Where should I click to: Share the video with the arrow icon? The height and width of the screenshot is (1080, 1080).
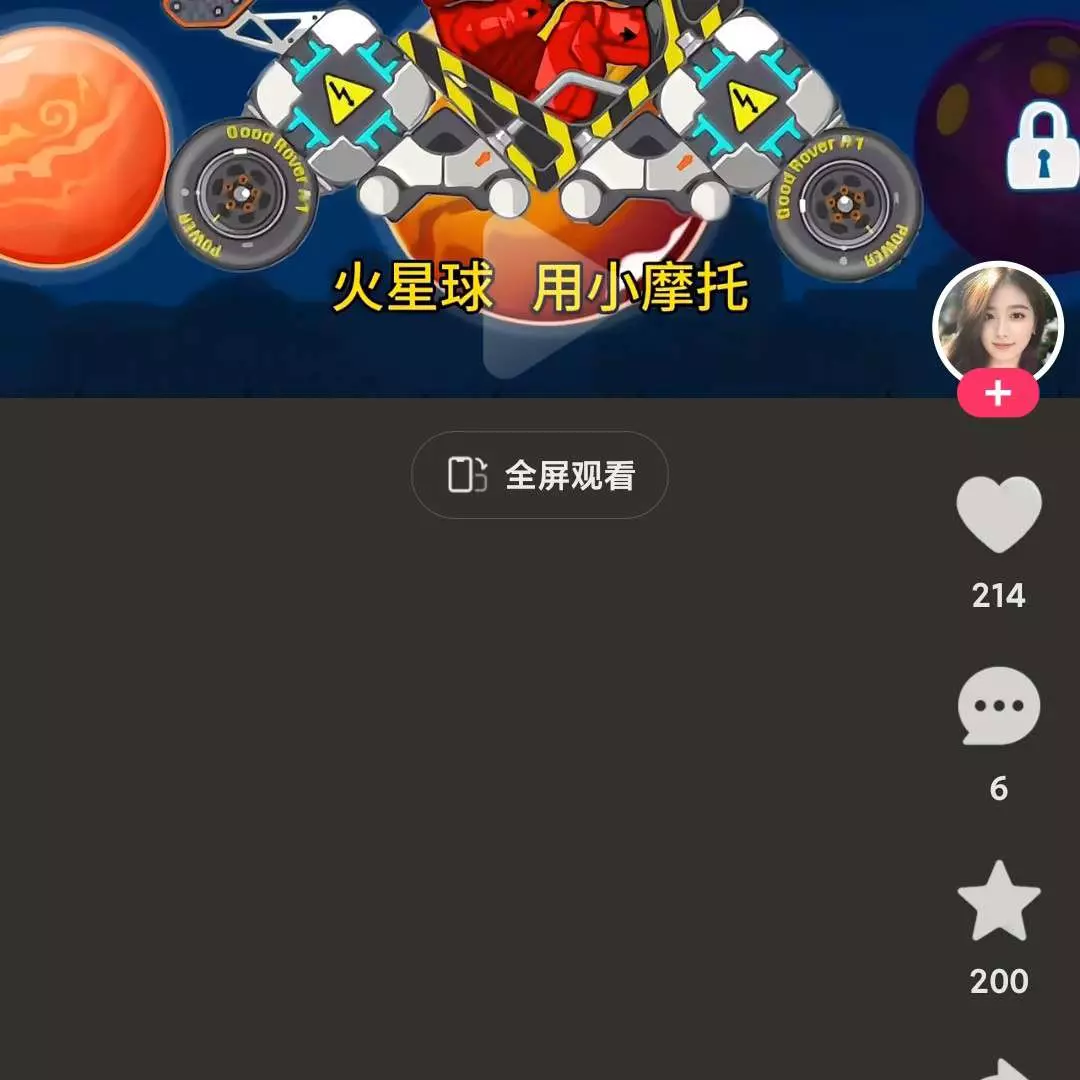(1003, 1066)
